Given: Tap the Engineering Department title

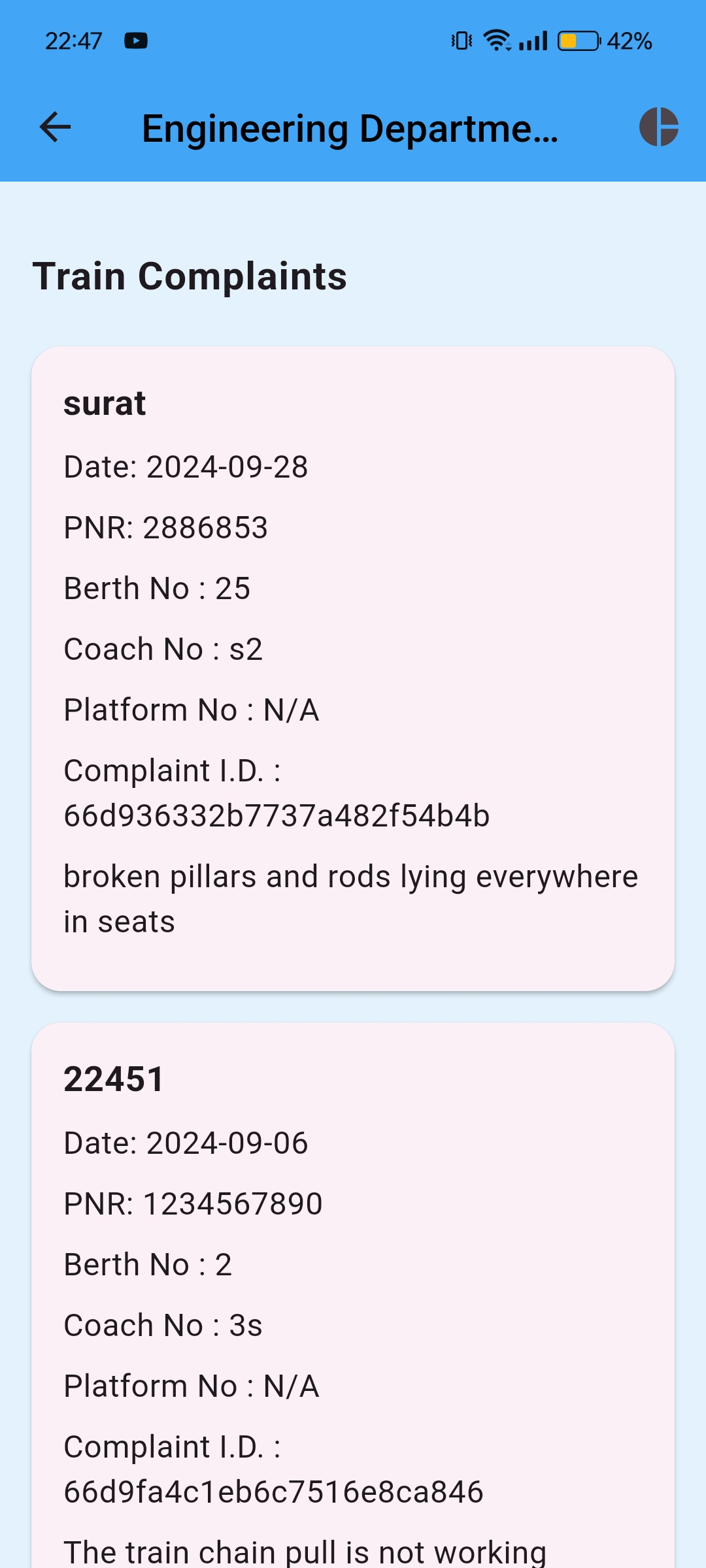Looking at the screenshot, I should [x=350, y=128].
